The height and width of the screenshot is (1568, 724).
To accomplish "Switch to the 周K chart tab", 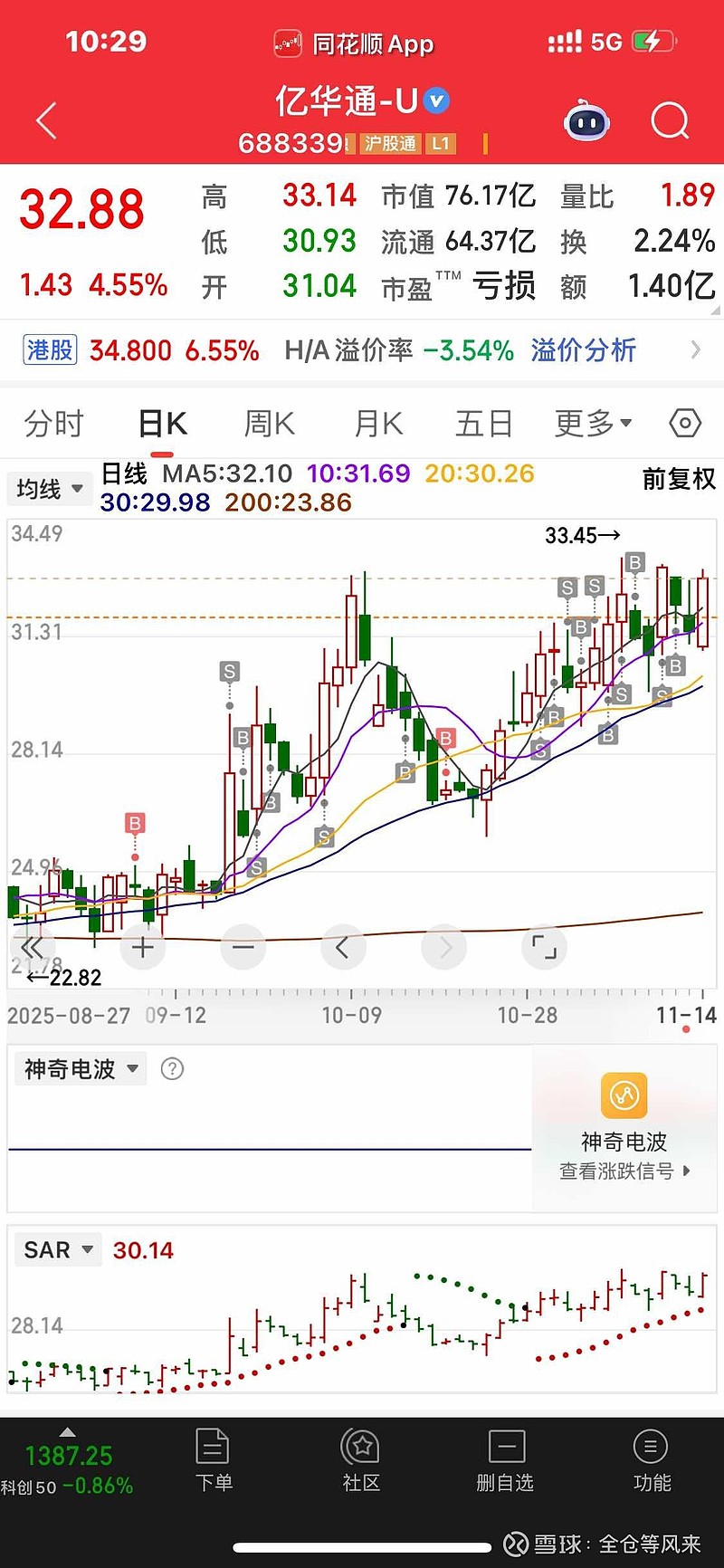I will coord(270,424).
